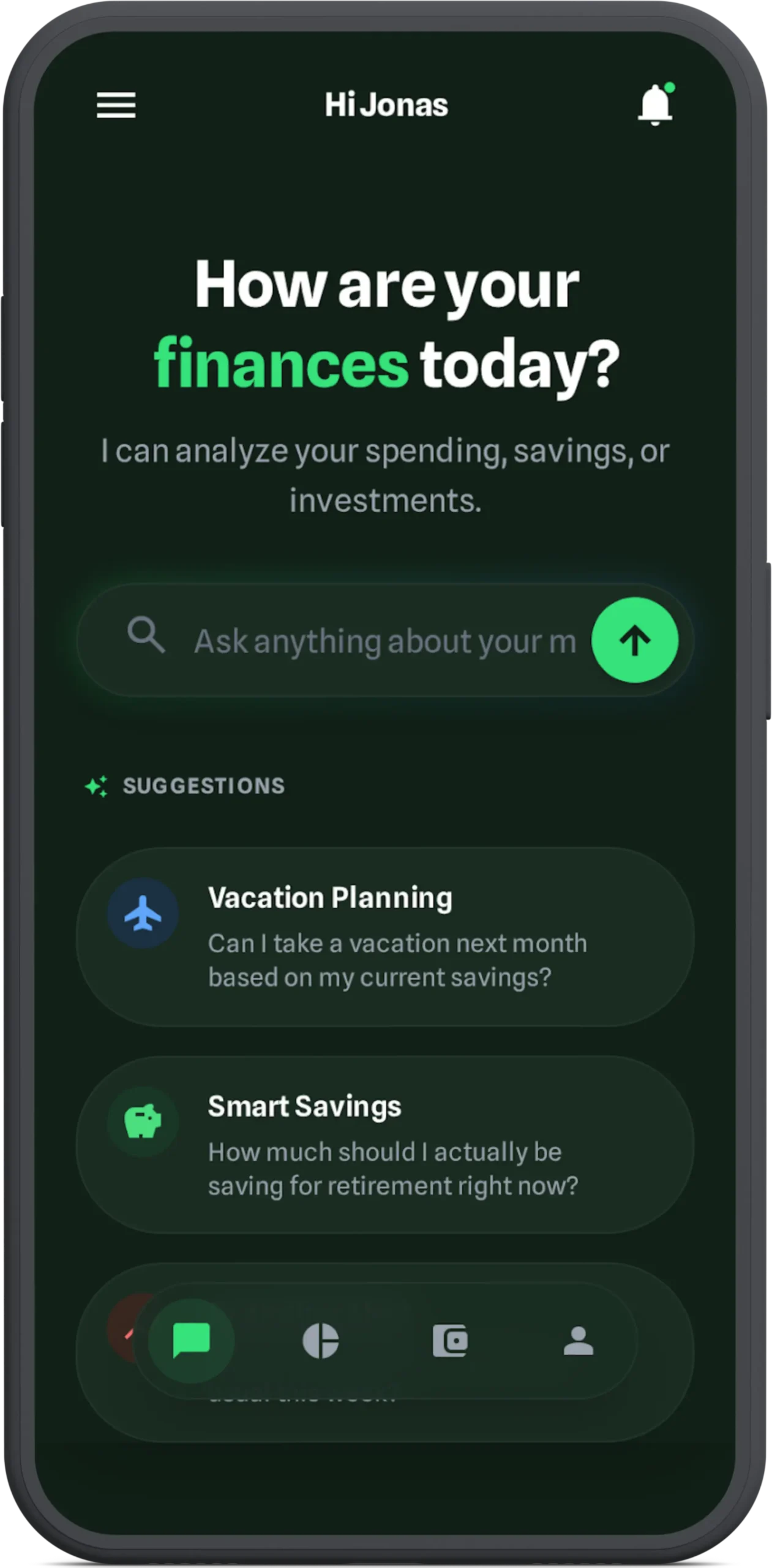Click the 'Hi Jonas' greeting title
772x1568 pixels.
coord(386,105)
